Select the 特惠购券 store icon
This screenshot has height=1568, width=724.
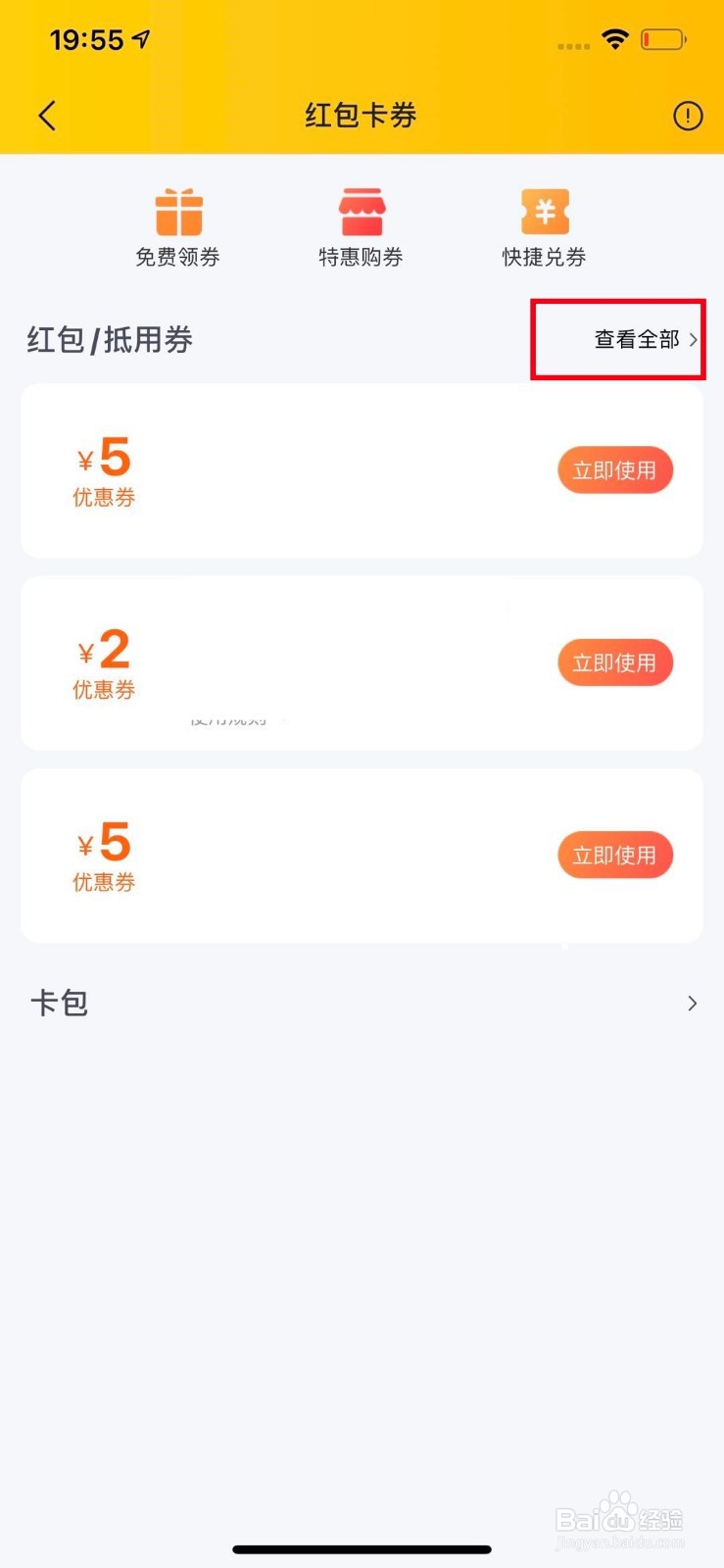361,212
